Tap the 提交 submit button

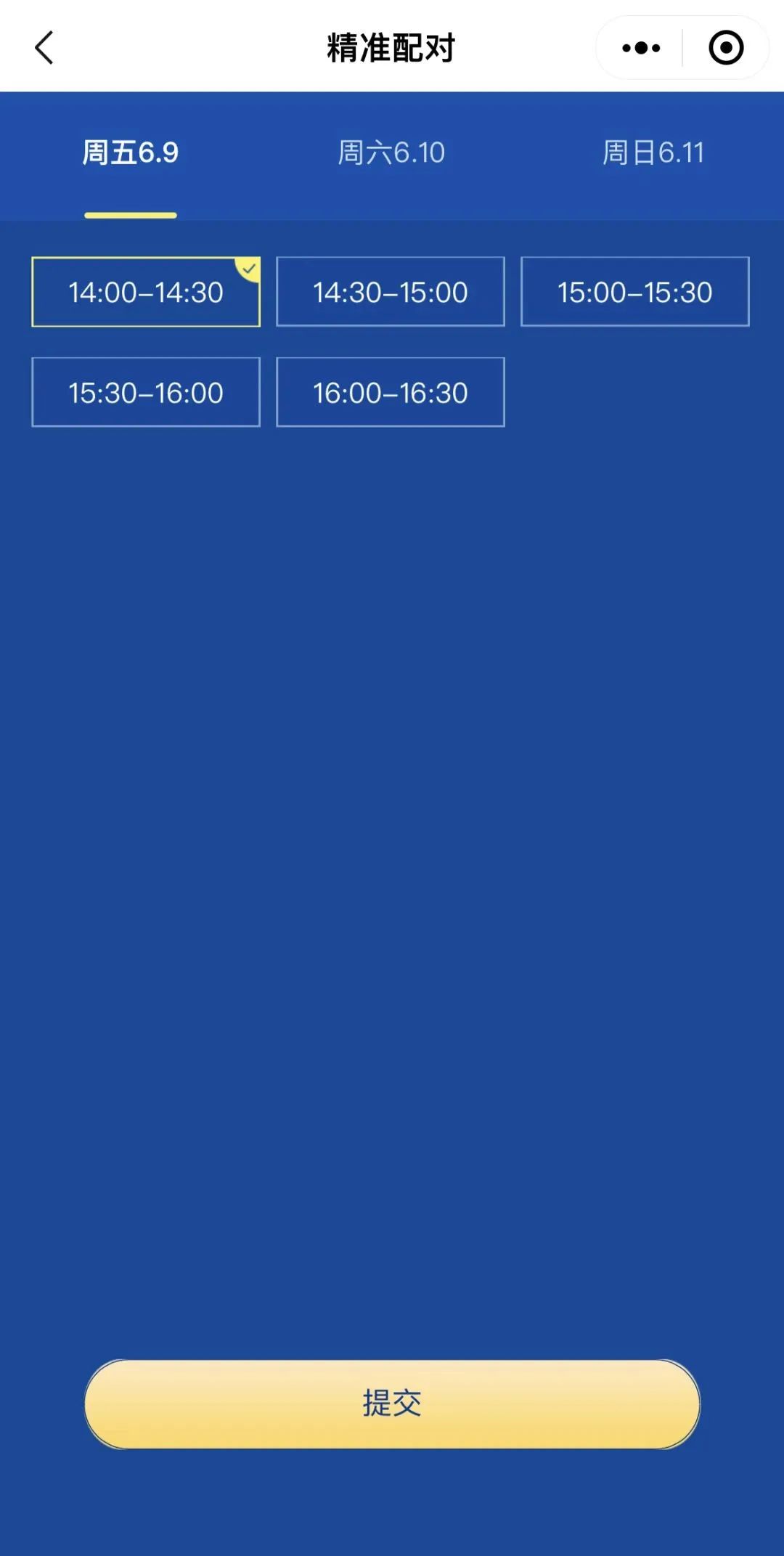click(x=392, y=1404)
